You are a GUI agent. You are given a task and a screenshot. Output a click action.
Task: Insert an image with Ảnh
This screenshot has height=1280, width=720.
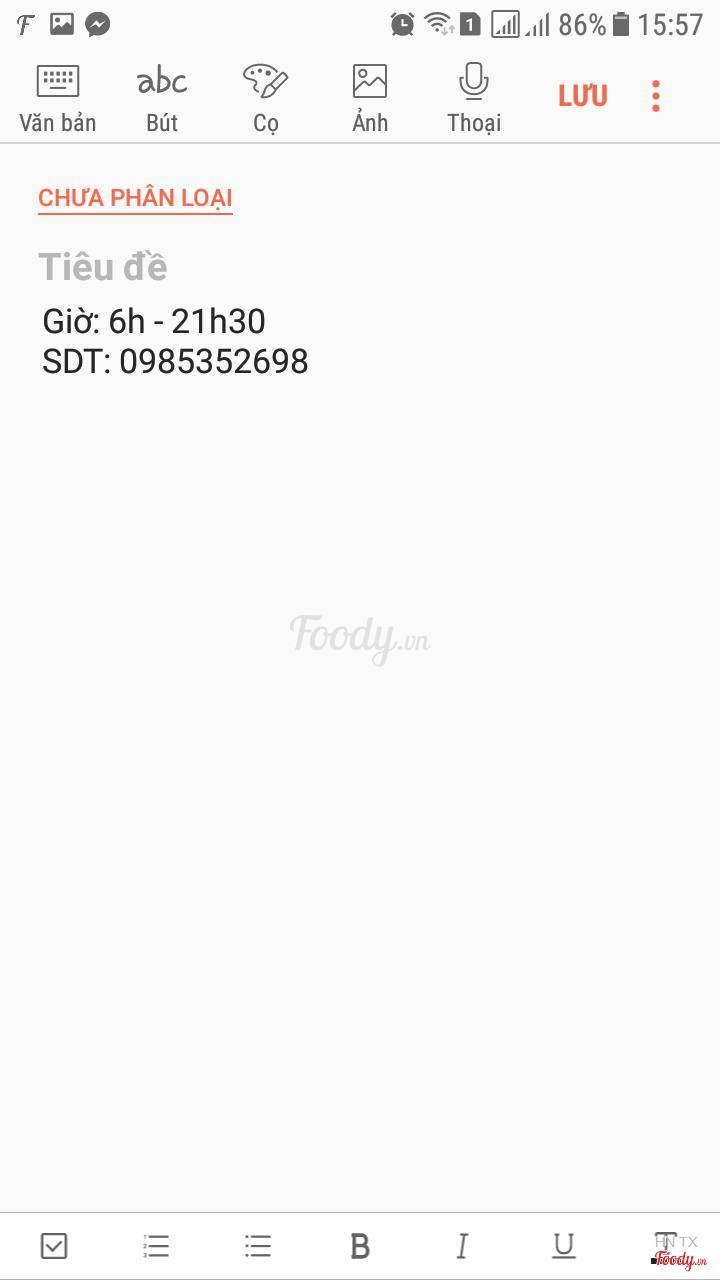click(370, 98)
